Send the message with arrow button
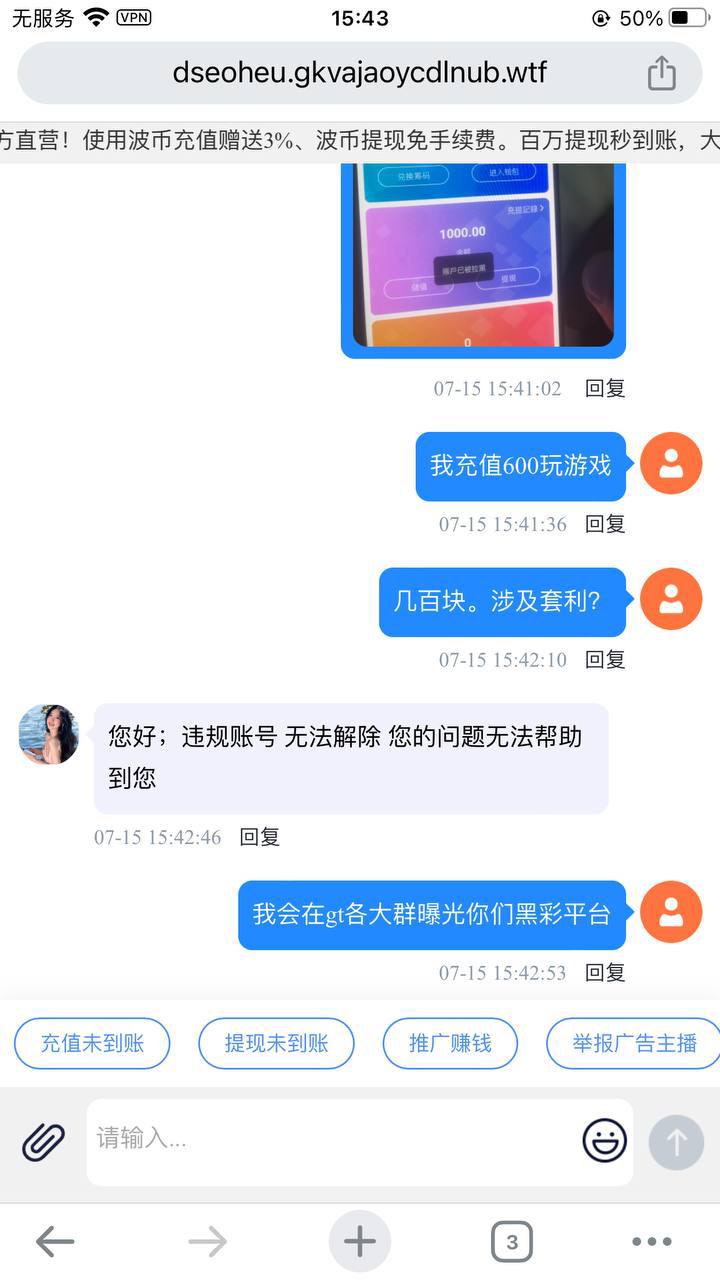The image size is (720, 1280). (676, 1141)
